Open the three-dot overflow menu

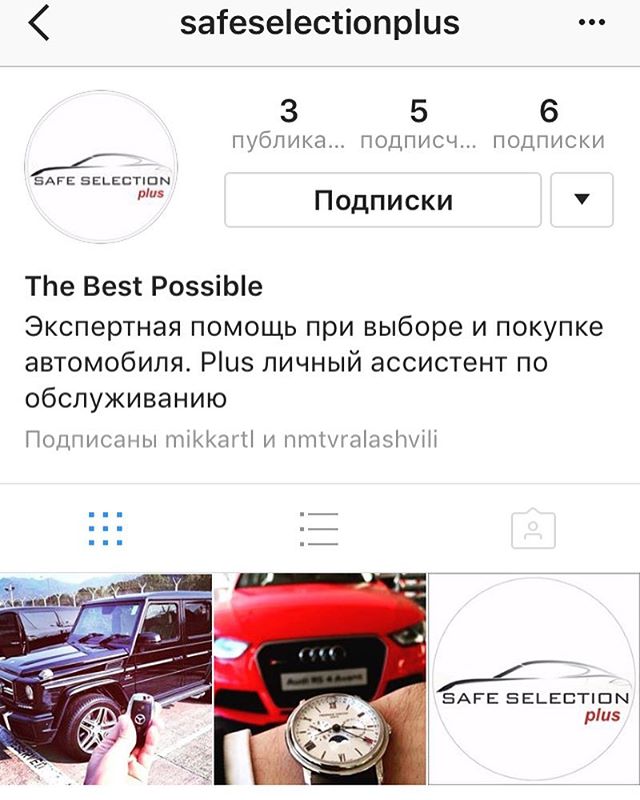click(x=597, y=23)
